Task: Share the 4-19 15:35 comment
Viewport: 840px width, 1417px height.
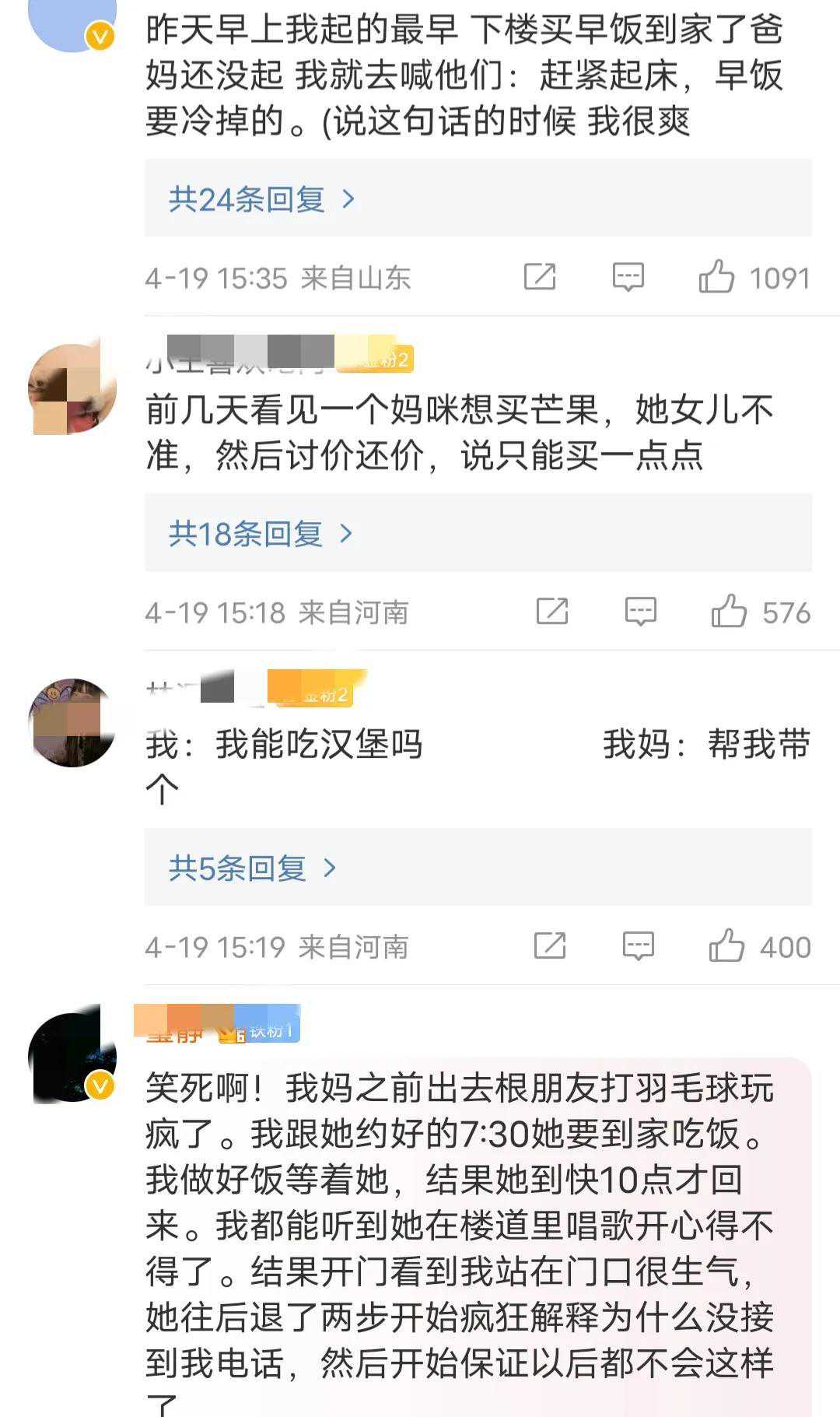Action: 540,277
